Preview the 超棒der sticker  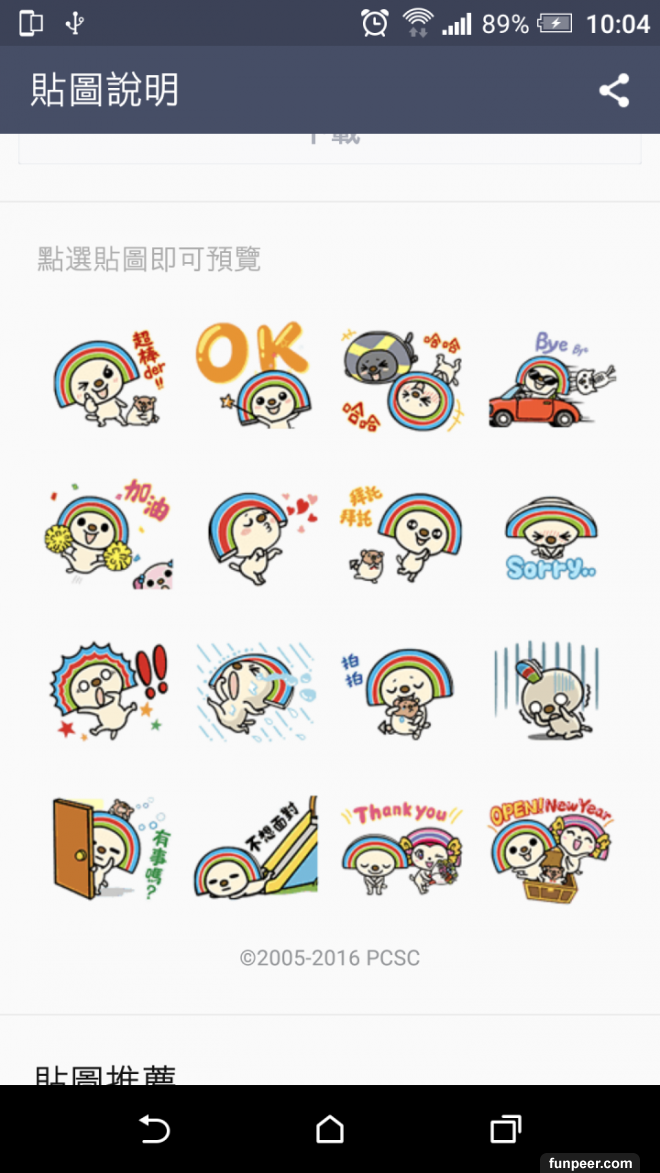108,376
